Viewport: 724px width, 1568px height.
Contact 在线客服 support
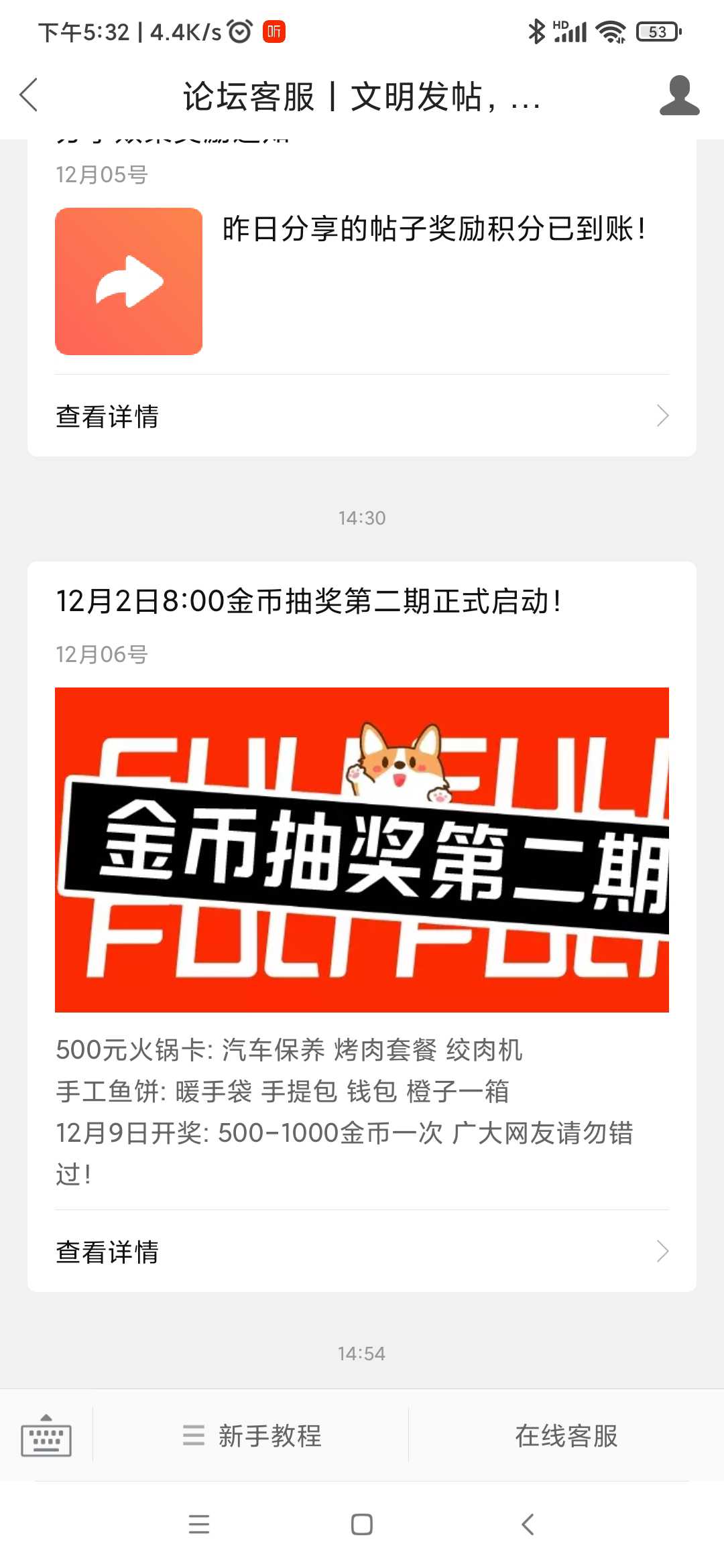566,1436
